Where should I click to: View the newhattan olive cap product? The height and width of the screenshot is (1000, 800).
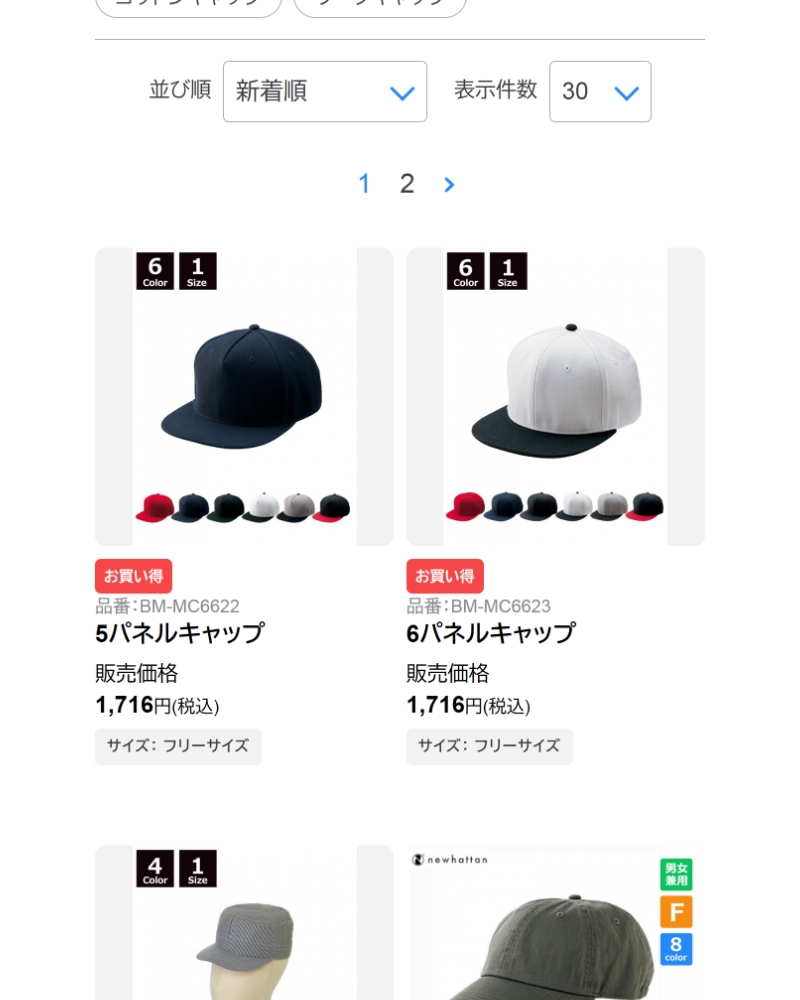click(x=555, y=925)
